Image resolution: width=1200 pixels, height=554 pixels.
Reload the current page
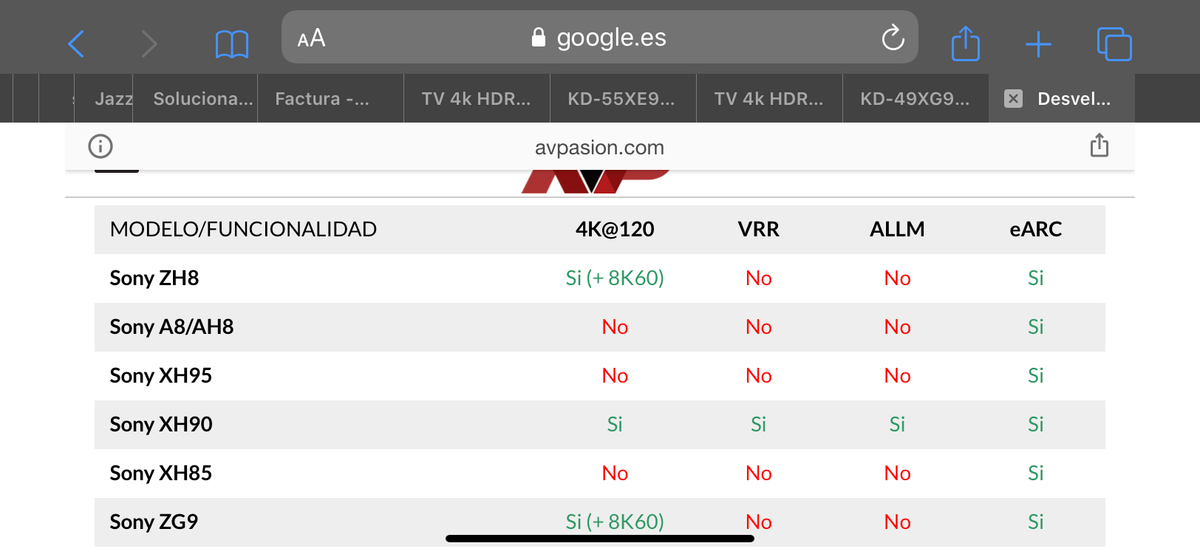(891, 39)
